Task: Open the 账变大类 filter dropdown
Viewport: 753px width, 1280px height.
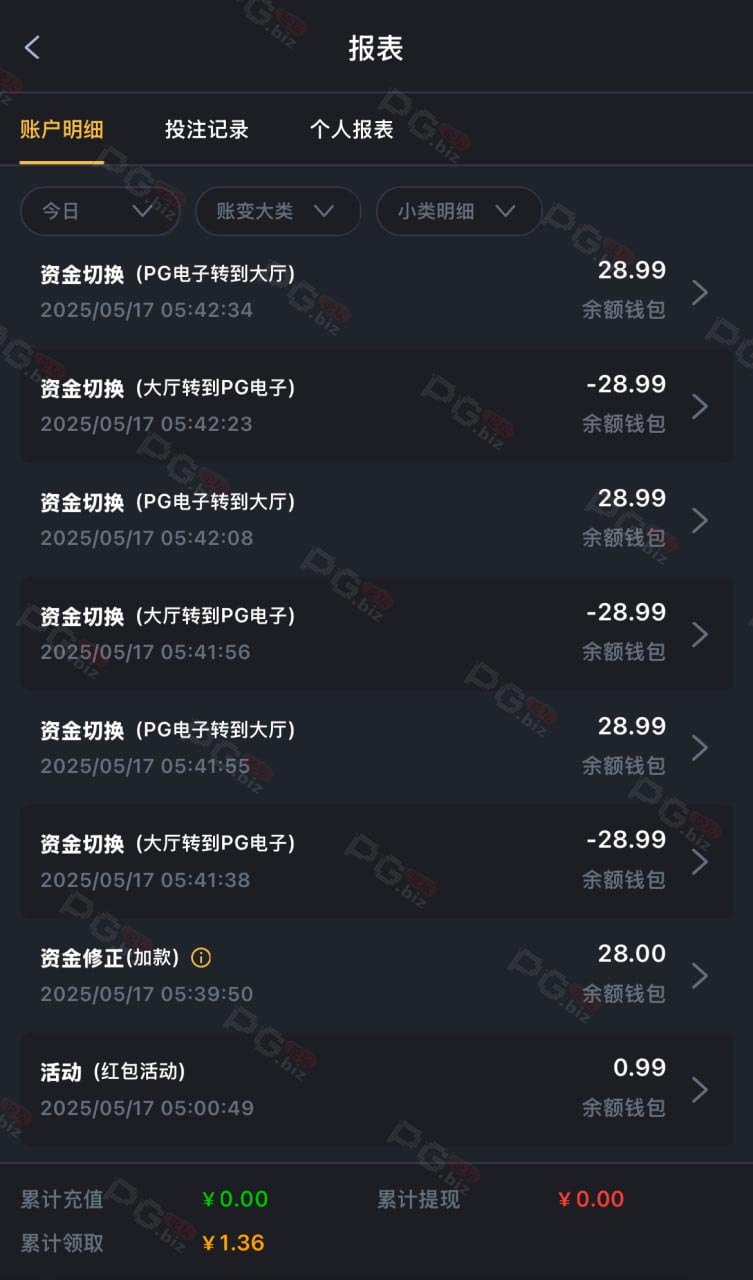Action: (278, 211)
